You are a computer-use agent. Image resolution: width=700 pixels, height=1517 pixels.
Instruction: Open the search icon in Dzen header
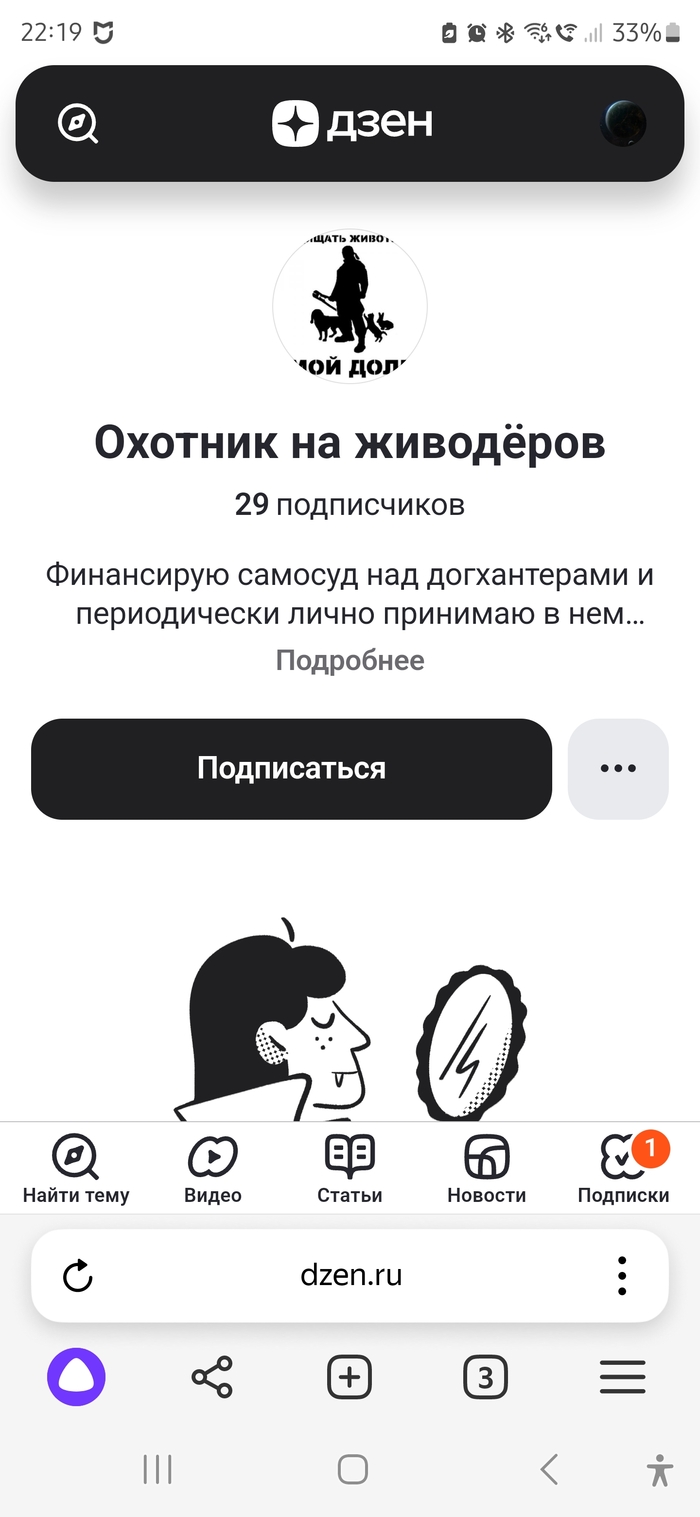(x=77, y=124)
